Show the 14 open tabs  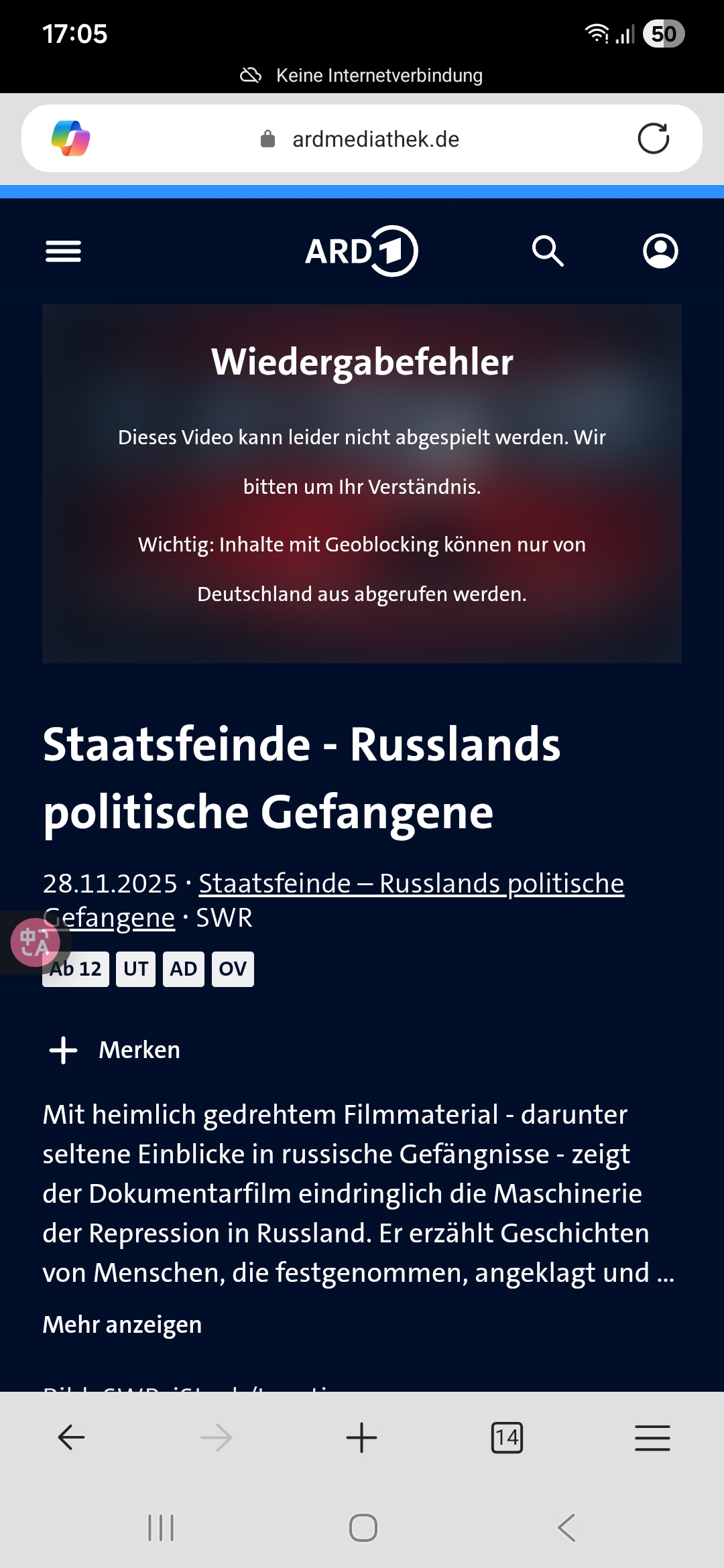[x=507, y=1437]
